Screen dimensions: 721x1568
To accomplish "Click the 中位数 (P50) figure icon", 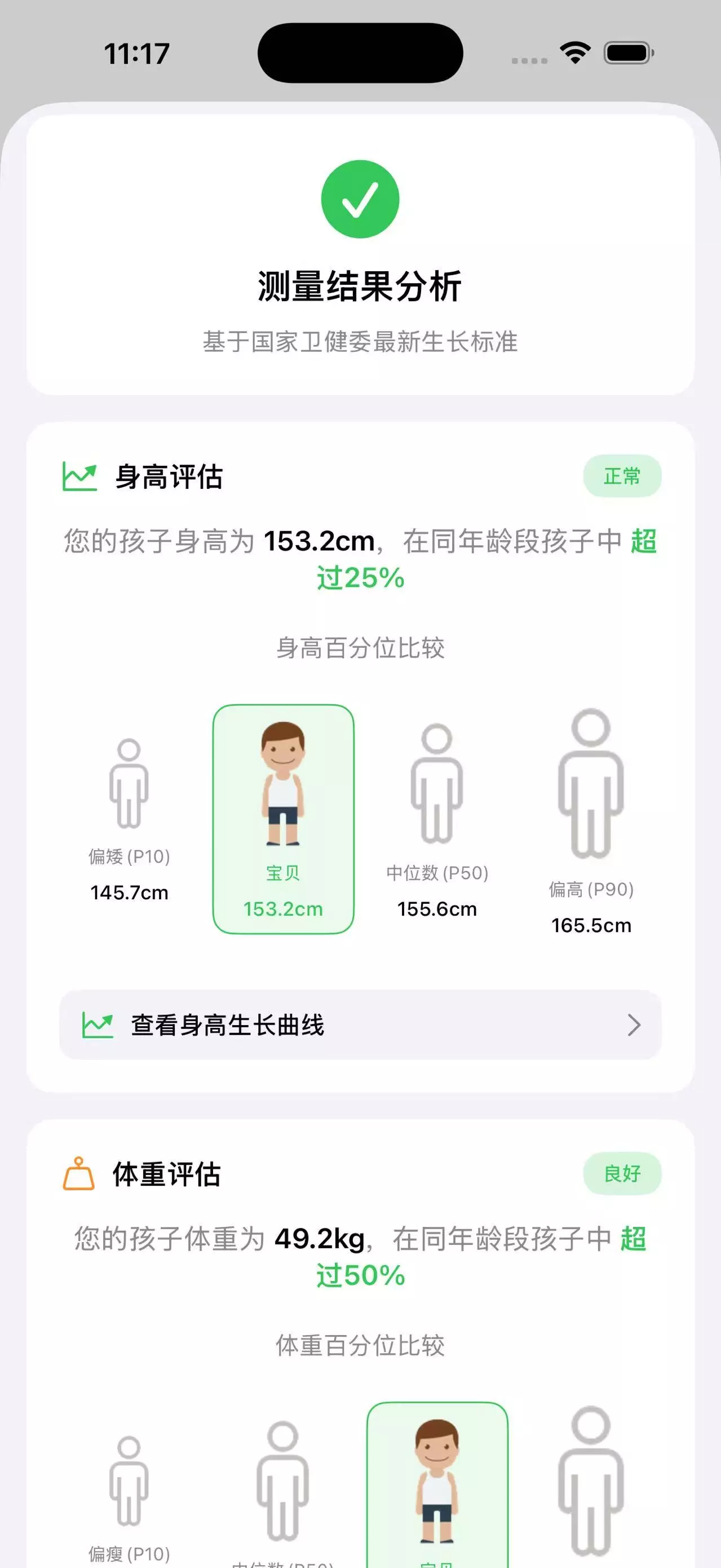I will coord(436,785).
